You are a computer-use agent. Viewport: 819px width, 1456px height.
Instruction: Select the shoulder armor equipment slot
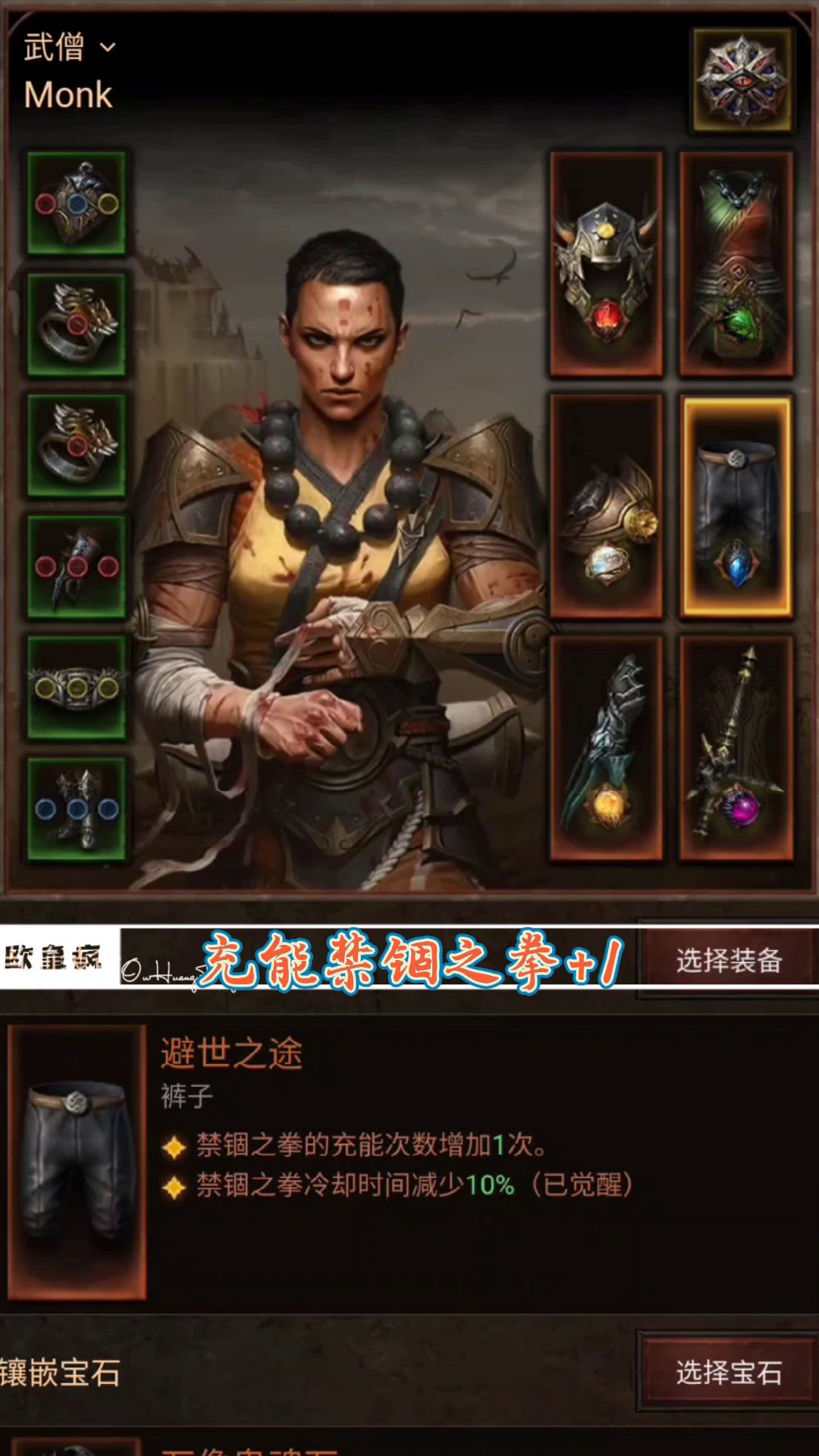[x=607, y=506]
